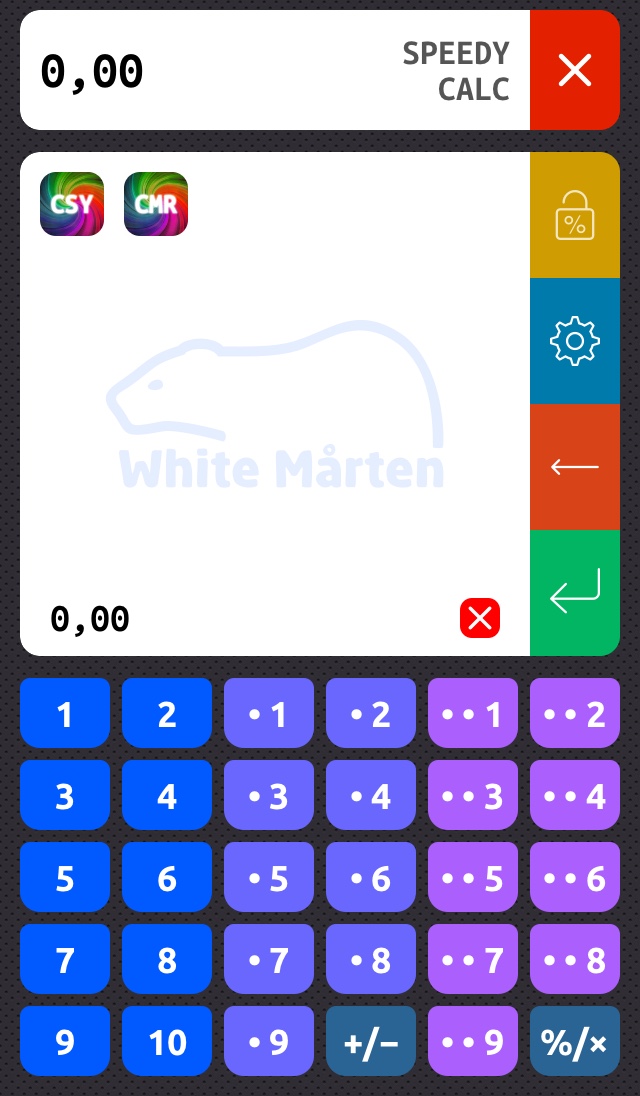Tap the blue 10 key

[x=167, y=1041]
